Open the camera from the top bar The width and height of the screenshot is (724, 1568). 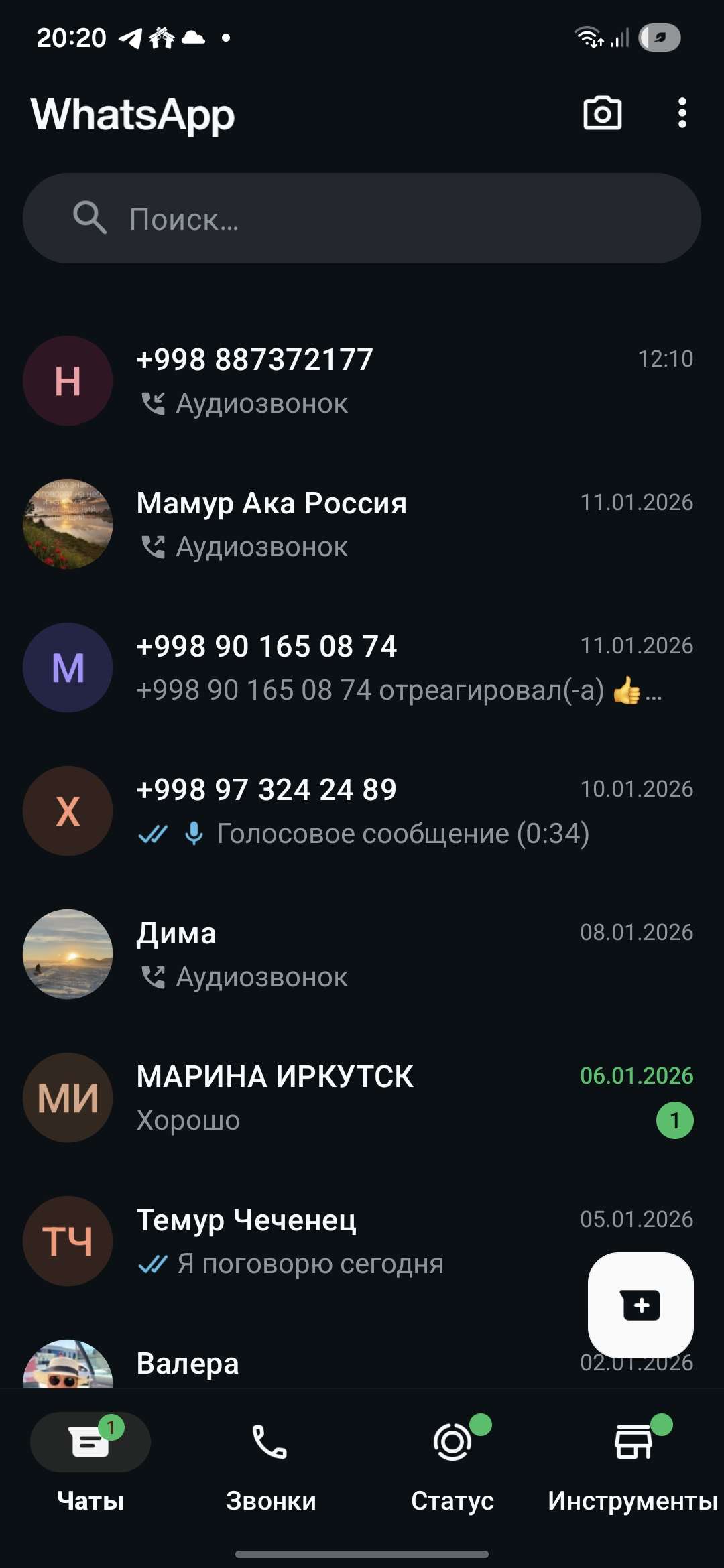601,114
